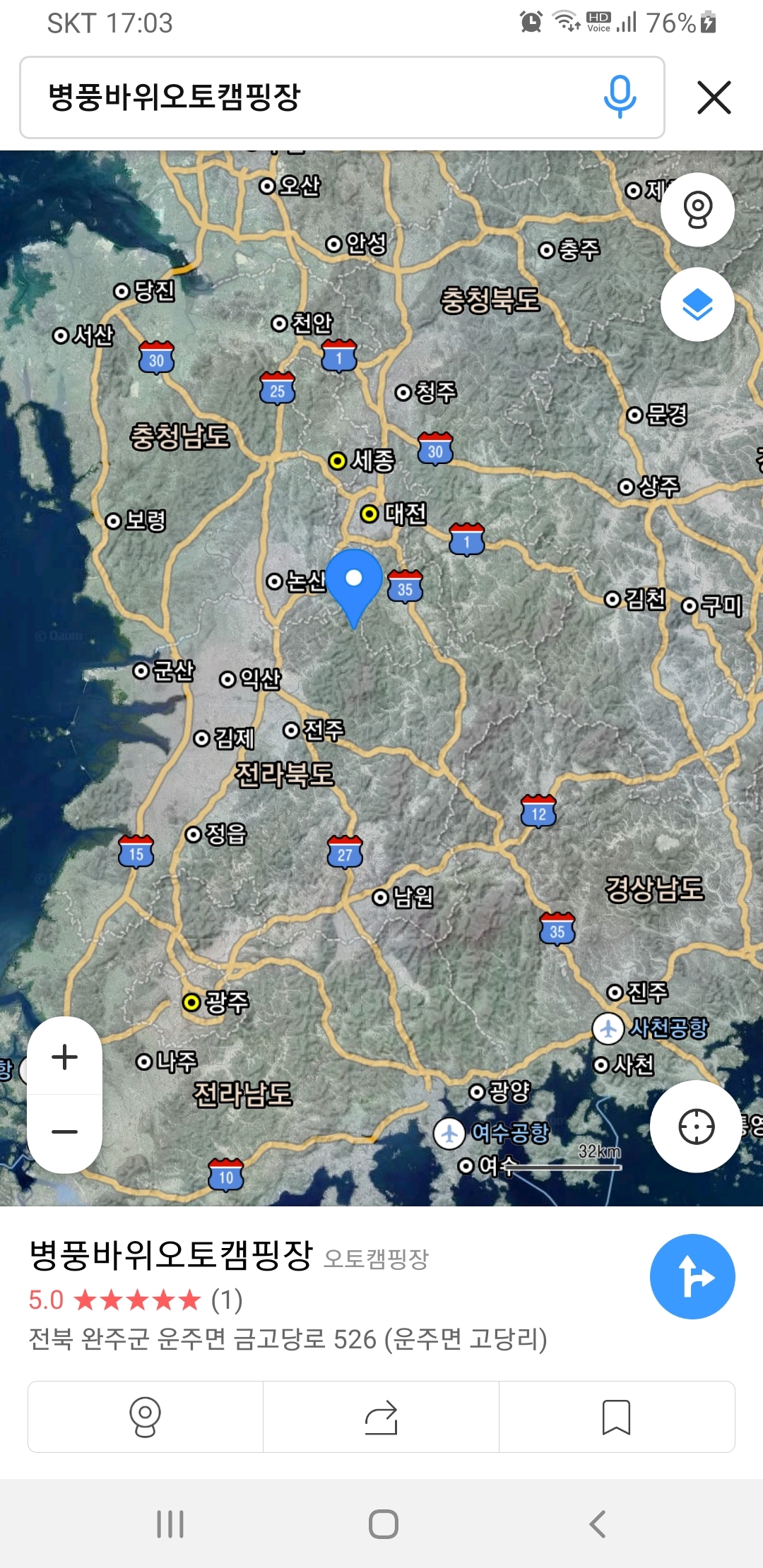Get directions to 병풍바위오토캠핑장

tap(692, 1276)
